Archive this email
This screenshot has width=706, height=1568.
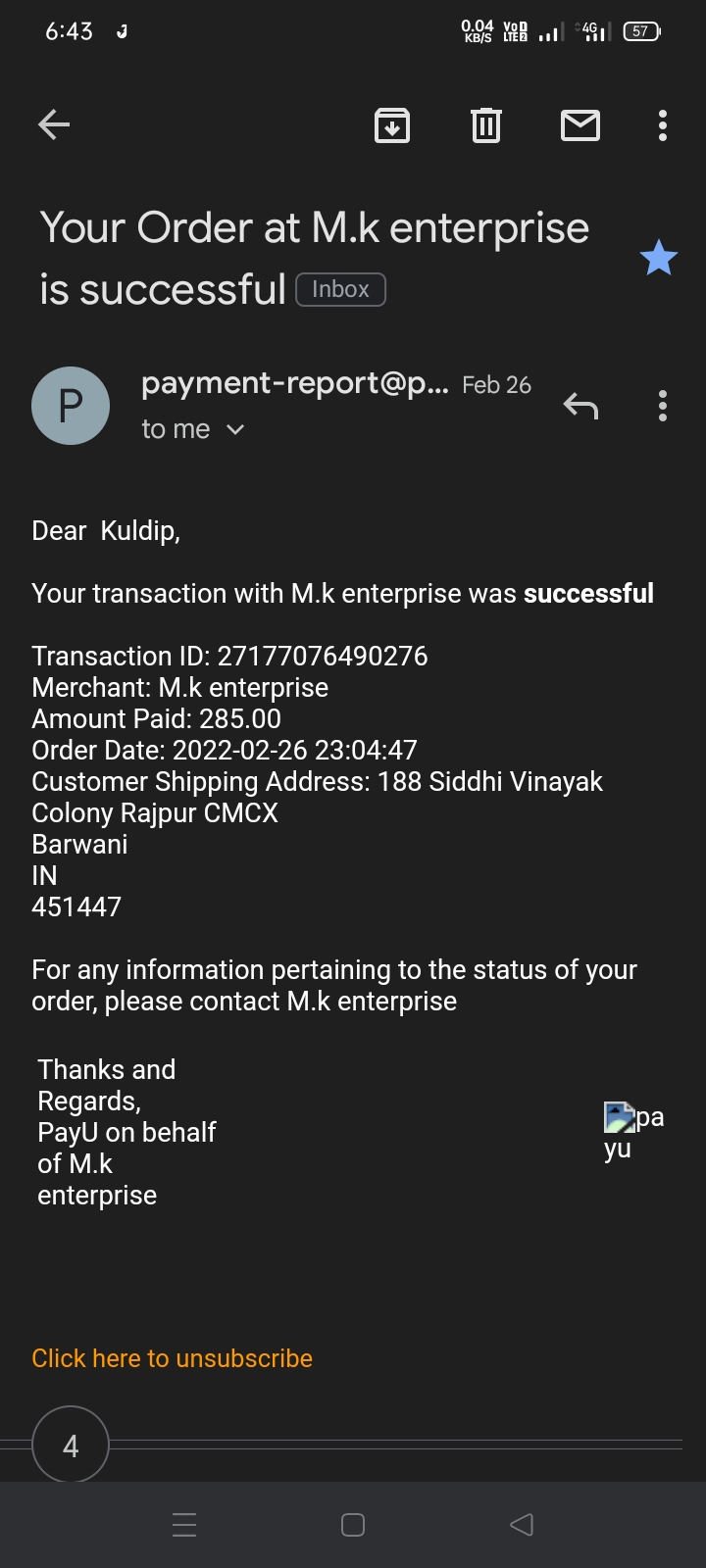(392, 125)
